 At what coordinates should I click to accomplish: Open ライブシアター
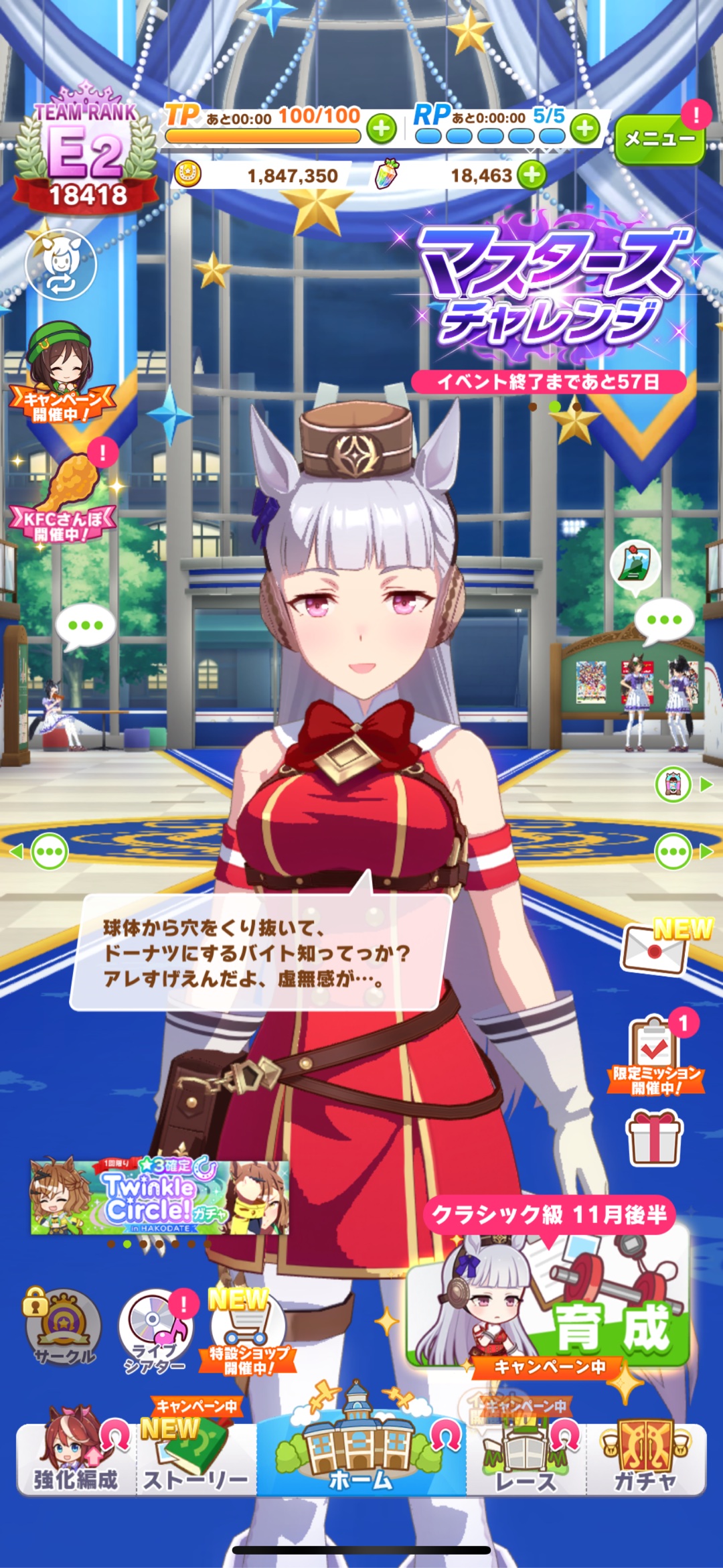(155, 1330)
